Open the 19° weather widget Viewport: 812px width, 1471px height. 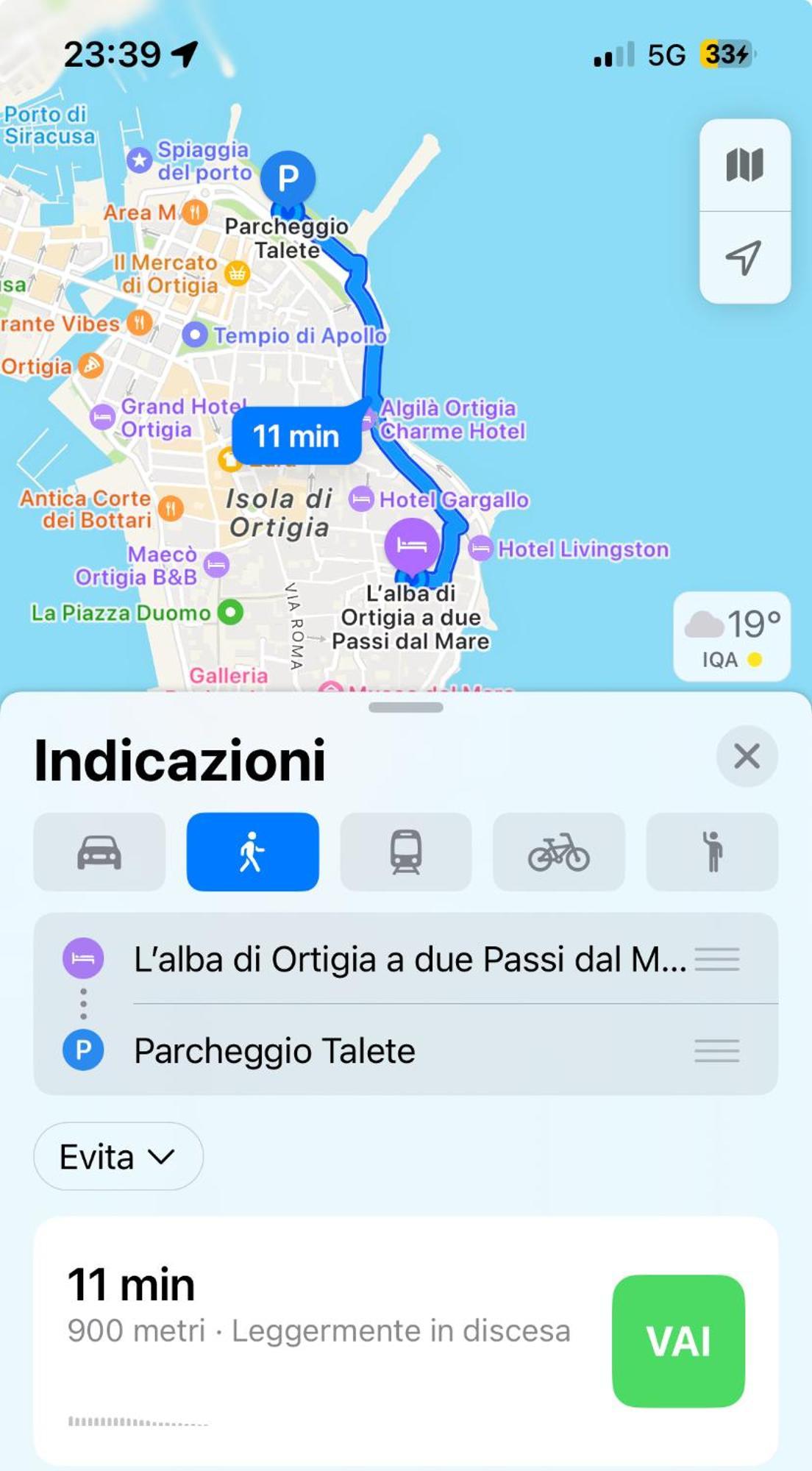pos(732,637)
